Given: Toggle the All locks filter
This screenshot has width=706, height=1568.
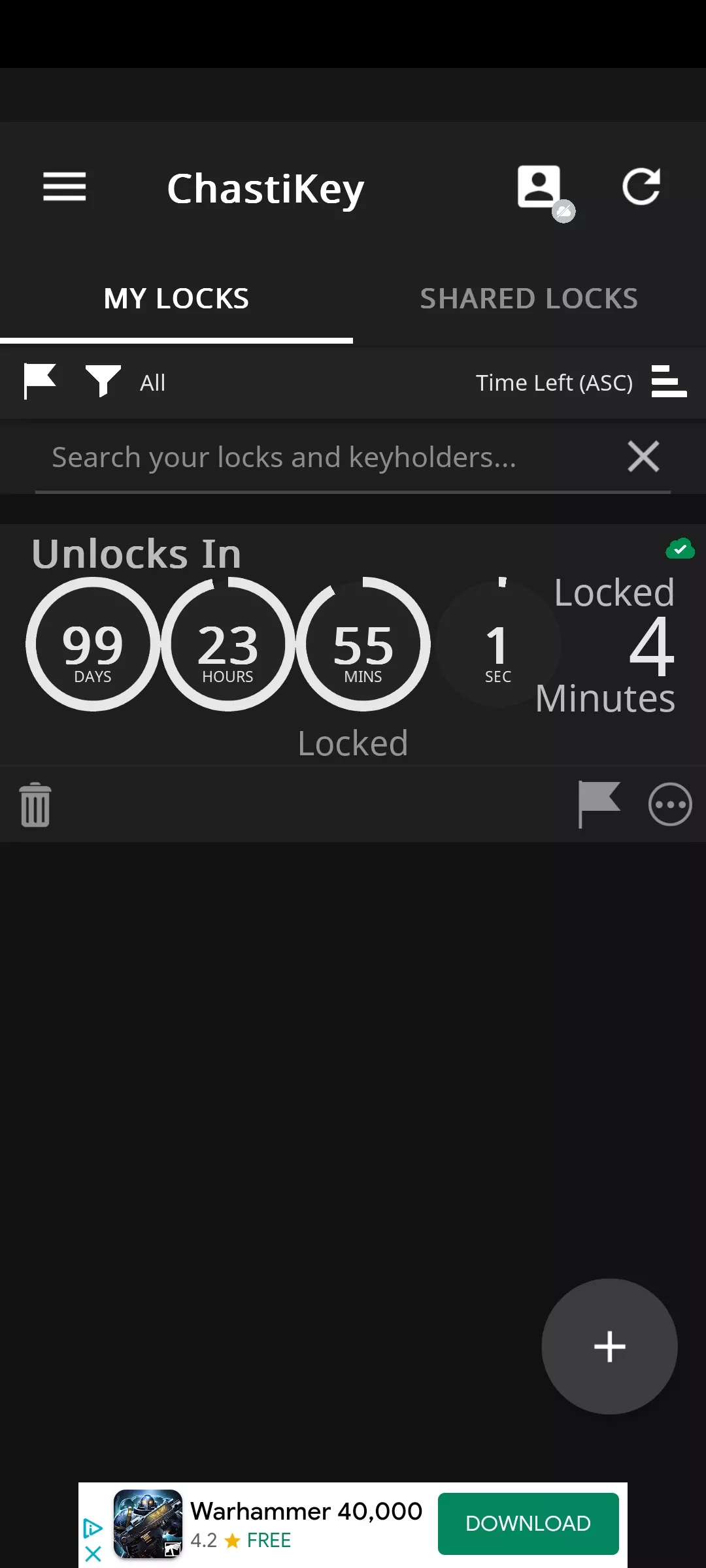Looking at the screenshot, I should (x=152, y=382).
